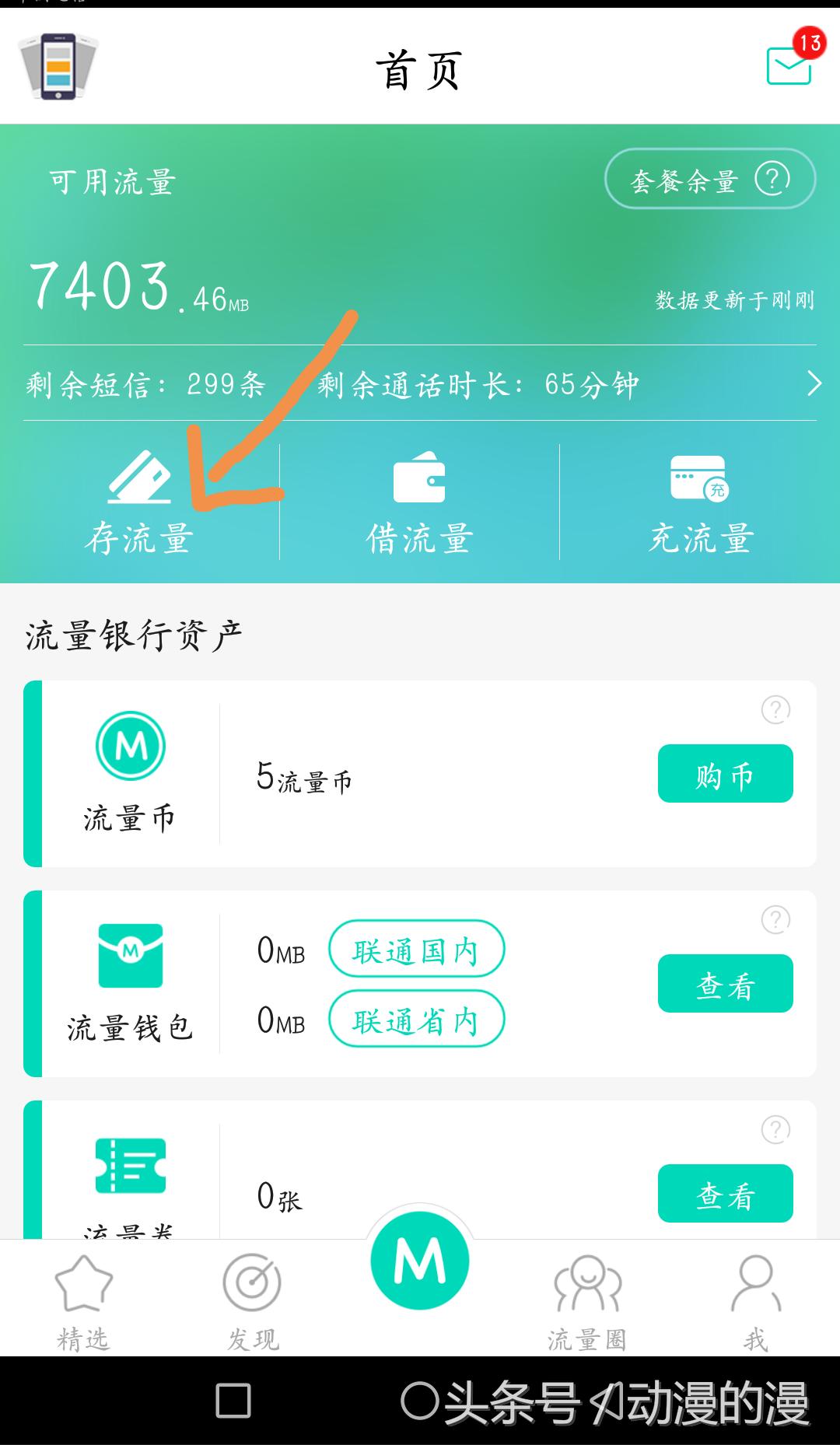The width and height of the screenshot is (840, 1445).
Task: Tap the 联通国内 pill toggle
Action: click(x=416, y=949)
